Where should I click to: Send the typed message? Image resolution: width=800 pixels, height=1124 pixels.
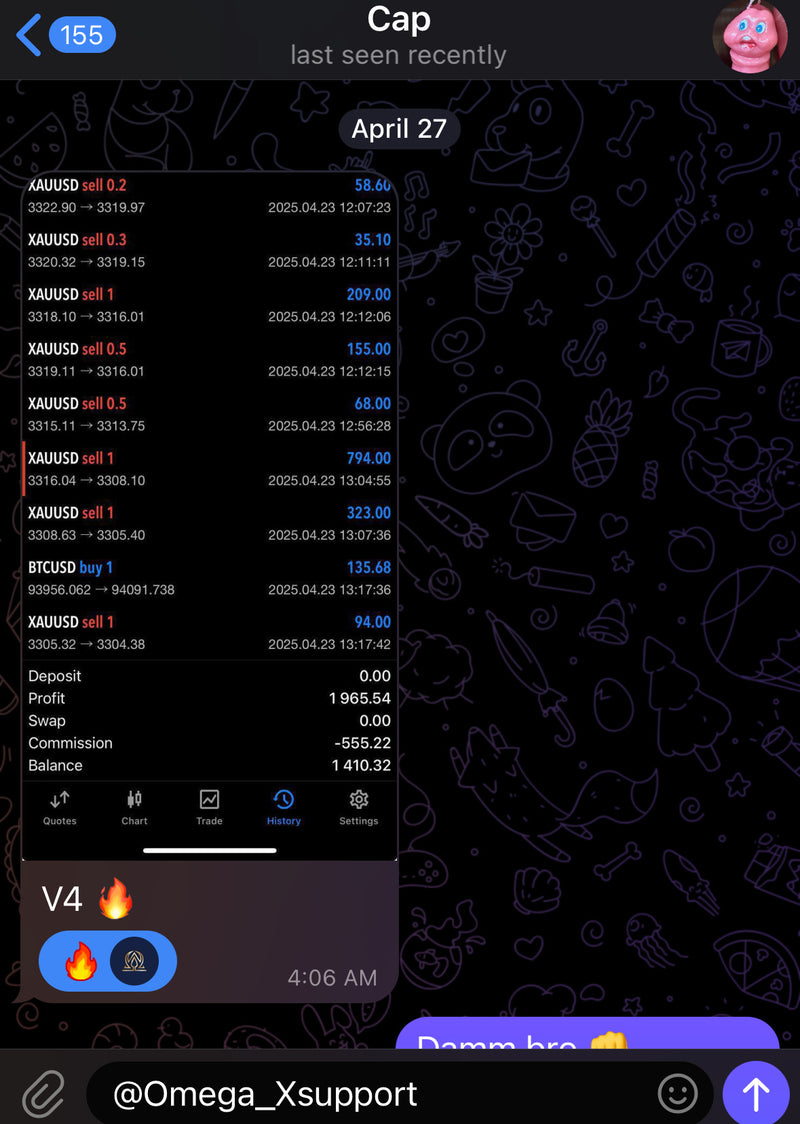click(x=755, y=1093)
